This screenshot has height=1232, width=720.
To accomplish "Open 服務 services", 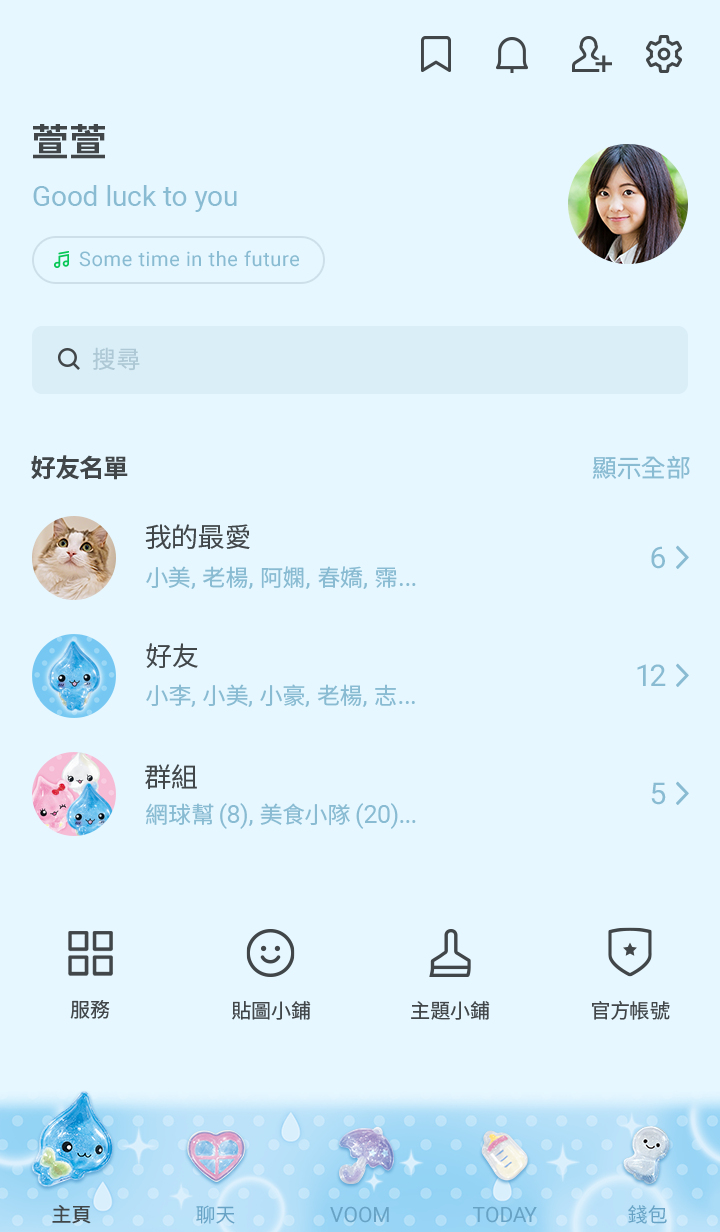I will [x=90, y=975].
